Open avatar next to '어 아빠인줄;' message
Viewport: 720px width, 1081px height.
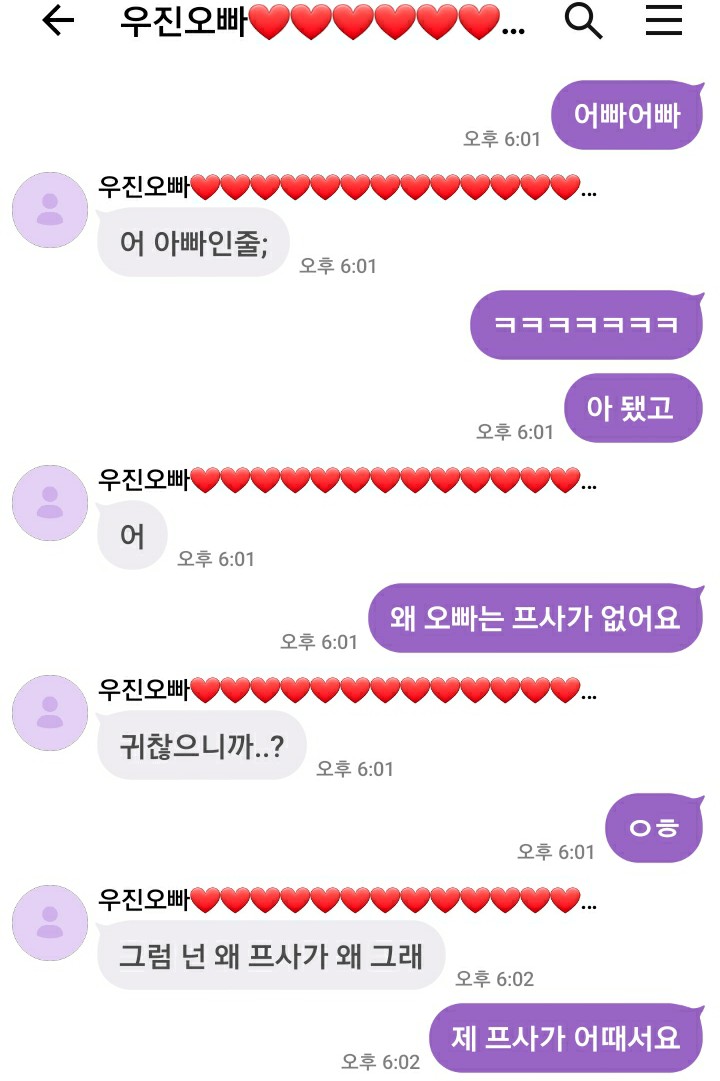[x=50, y=211]
